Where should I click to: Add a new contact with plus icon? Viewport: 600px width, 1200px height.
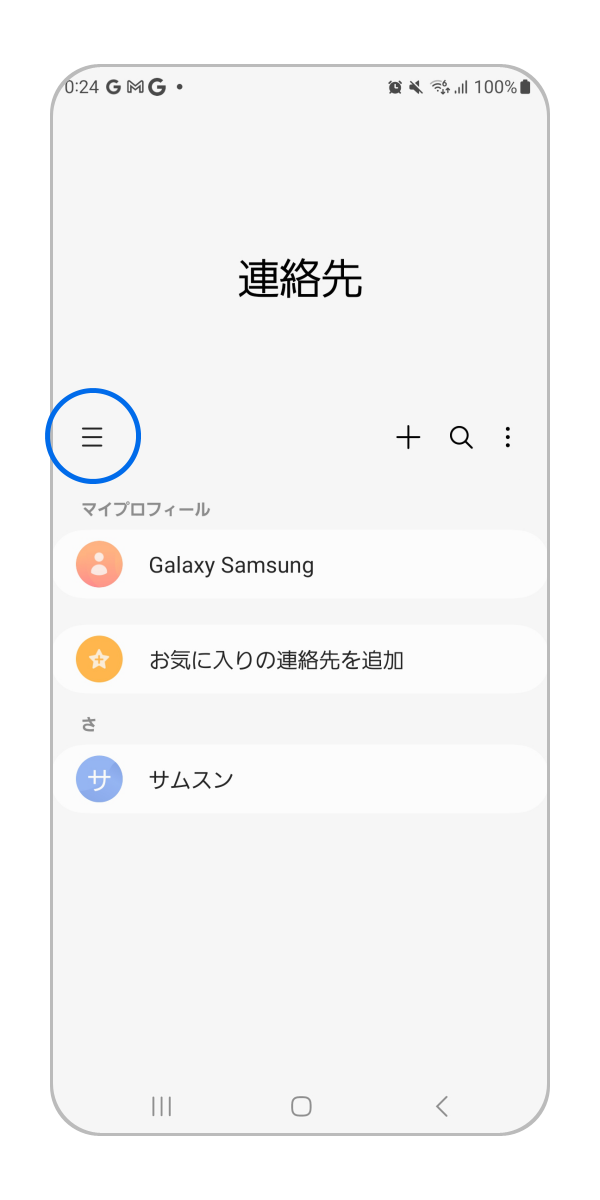[408, 437]
